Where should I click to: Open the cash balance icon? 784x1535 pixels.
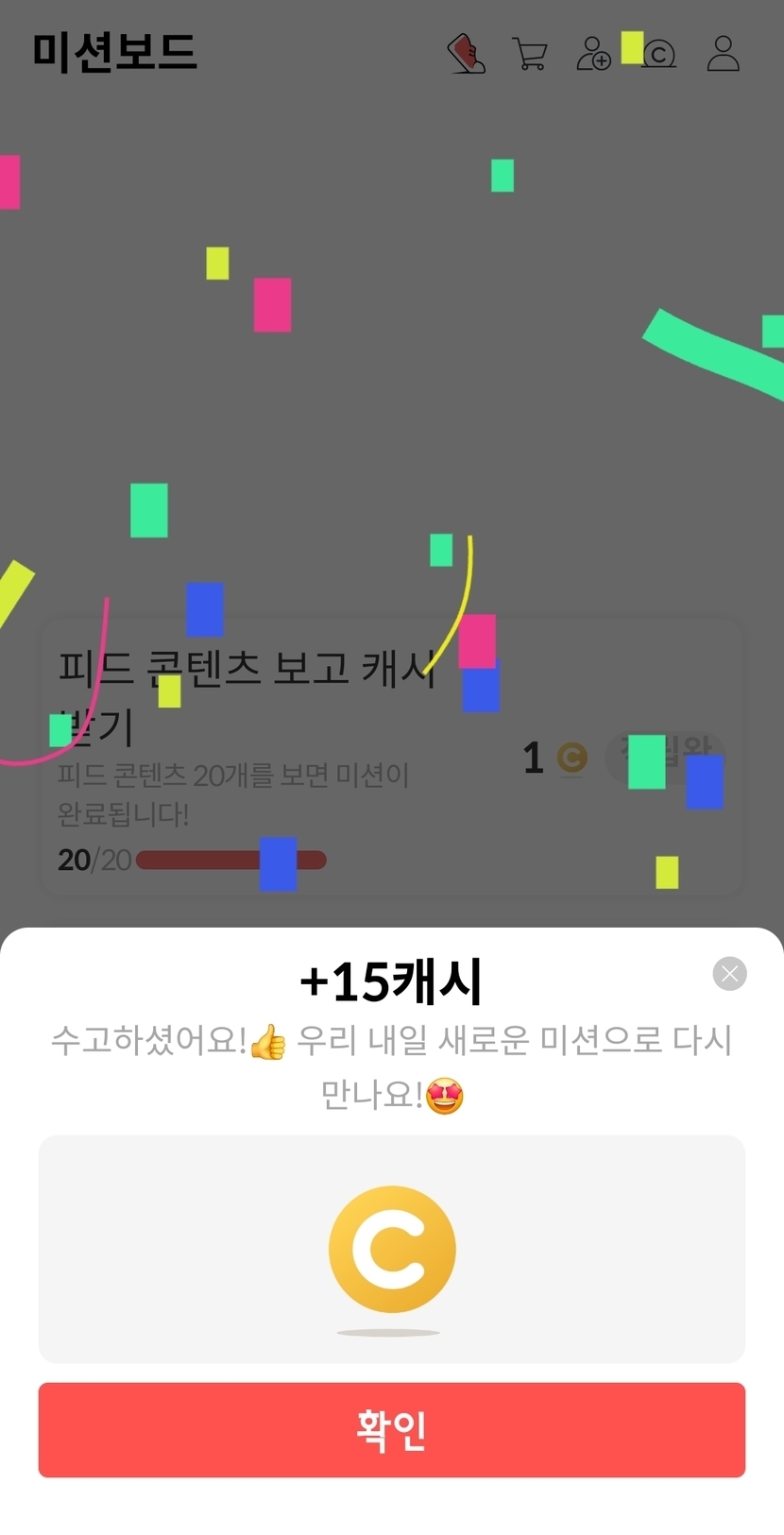coord(658,54)
